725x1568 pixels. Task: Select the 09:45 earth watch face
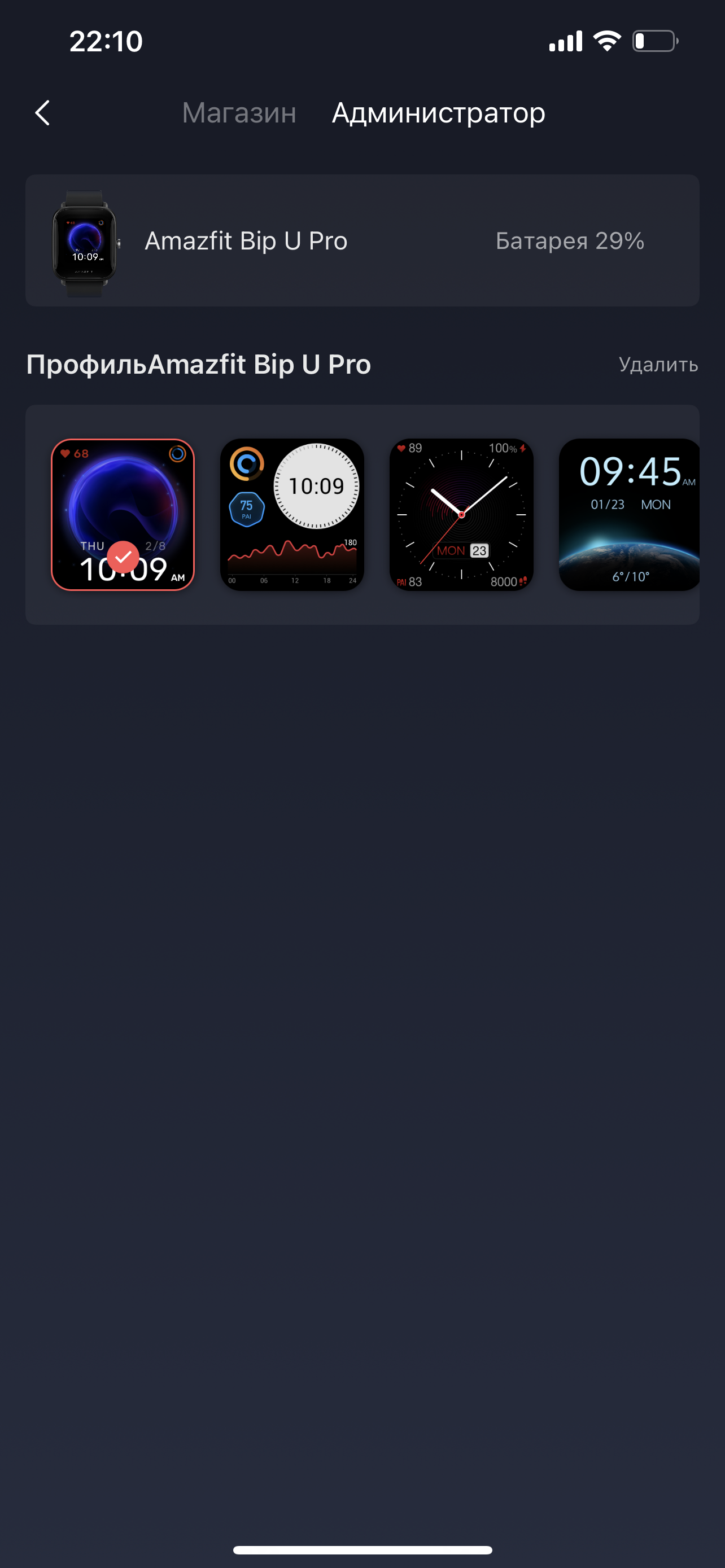click(x=629, y=514)
